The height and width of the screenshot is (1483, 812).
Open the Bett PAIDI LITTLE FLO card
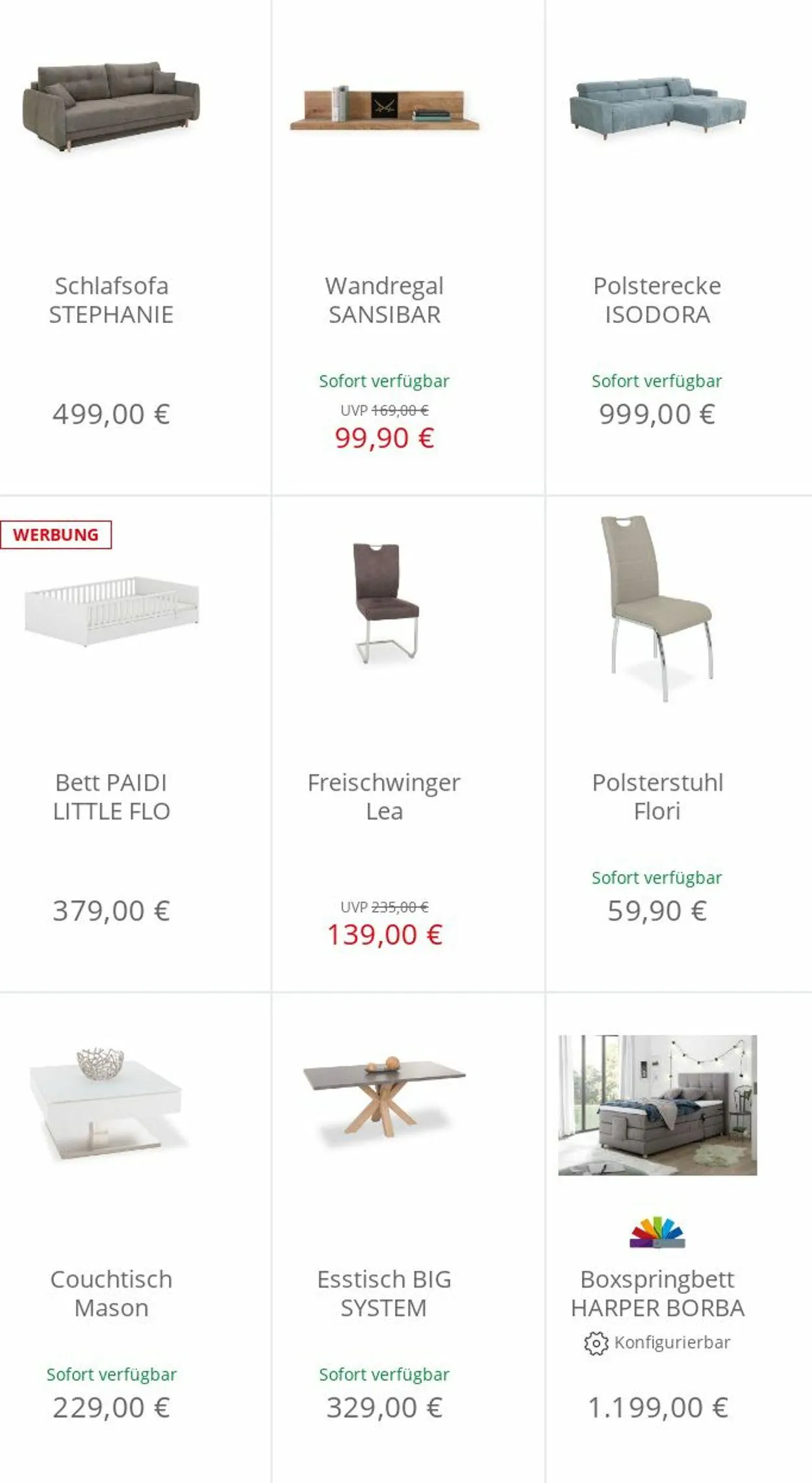tap(111, 796)
